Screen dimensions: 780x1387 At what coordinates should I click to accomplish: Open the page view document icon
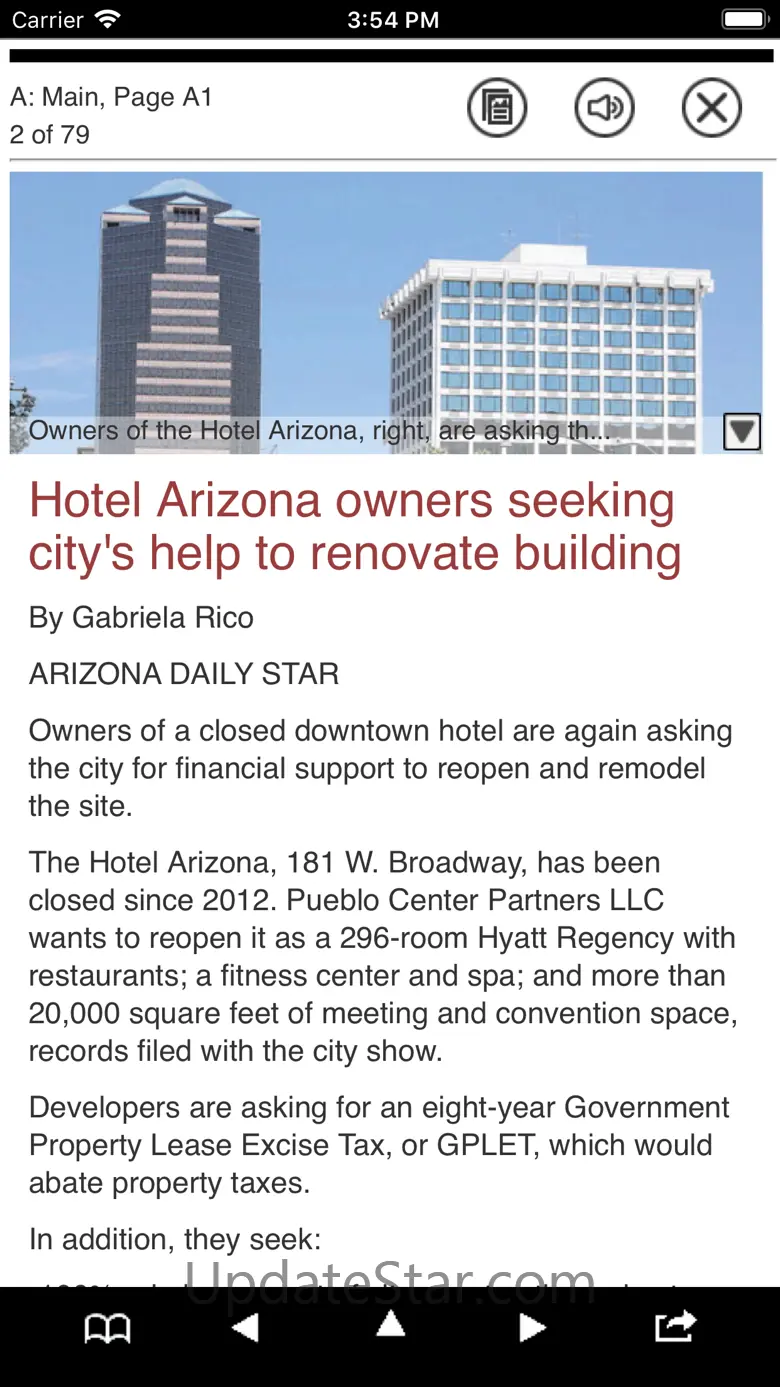click(x=497, y=107)
